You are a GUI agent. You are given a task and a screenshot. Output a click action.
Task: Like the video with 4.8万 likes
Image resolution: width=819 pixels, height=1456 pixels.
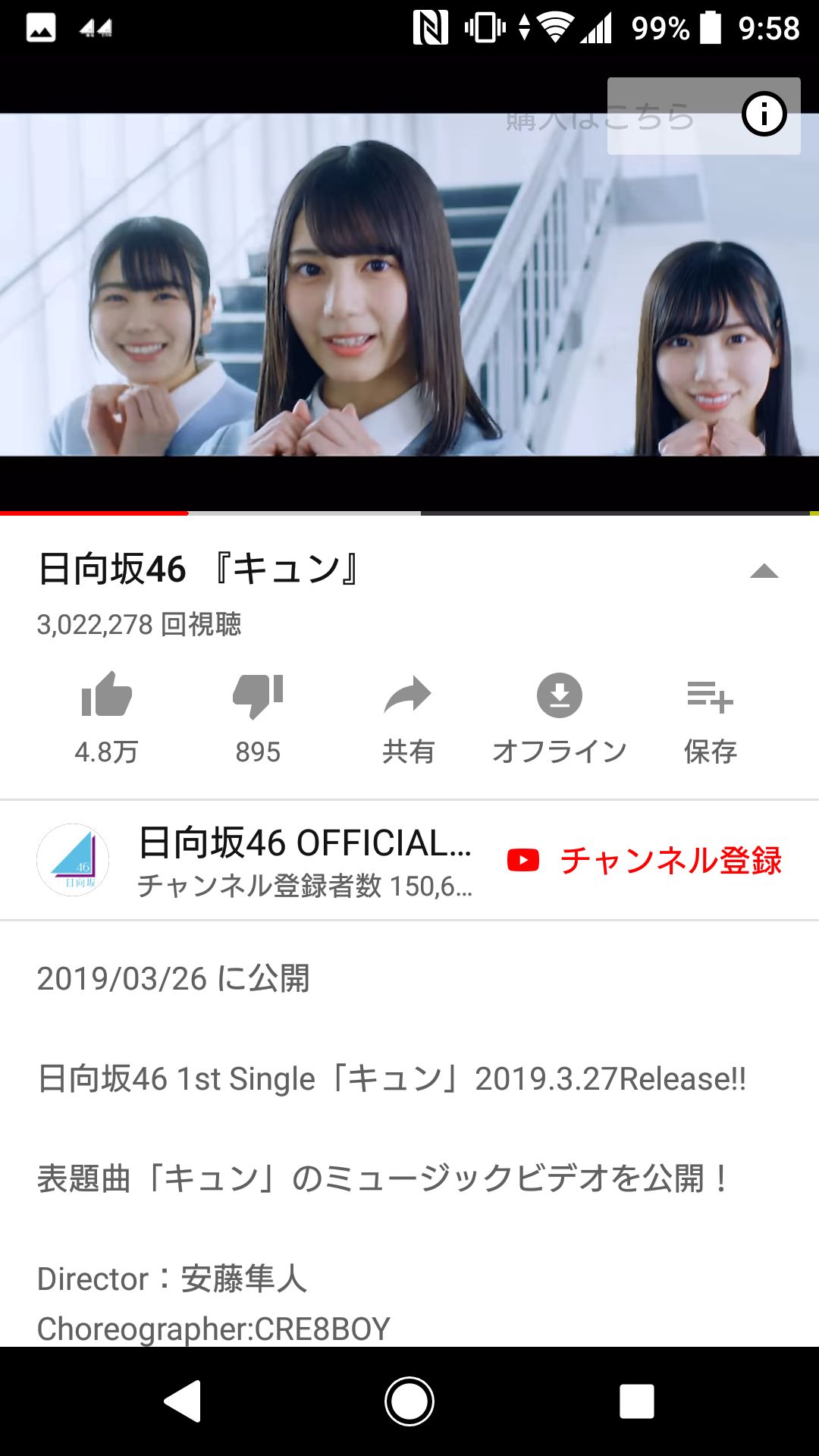point(107,717)
